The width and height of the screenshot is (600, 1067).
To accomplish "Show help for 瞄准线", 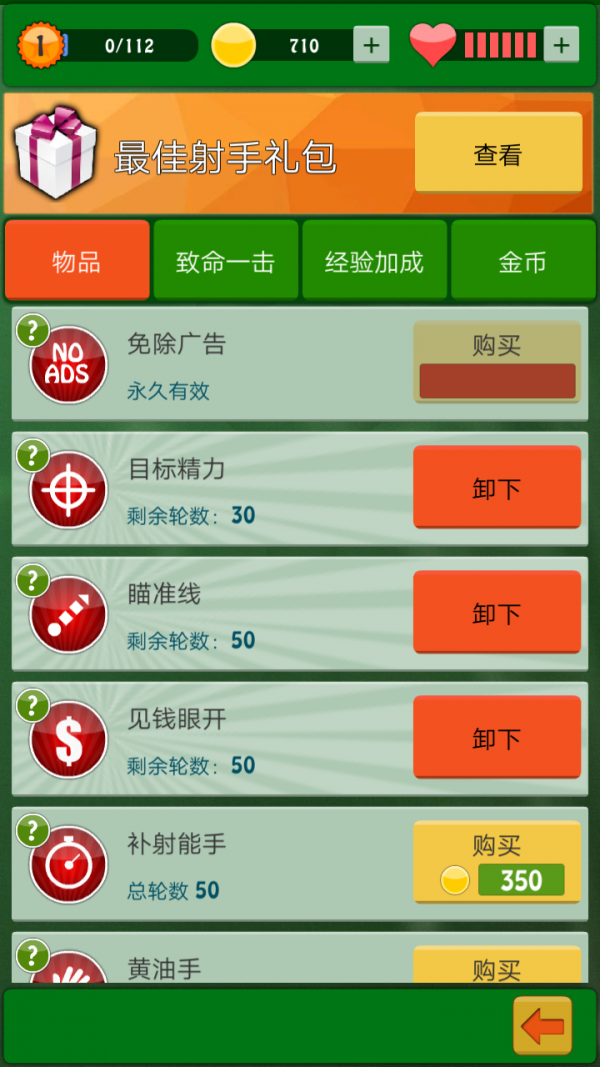I will tap(33, 580).
